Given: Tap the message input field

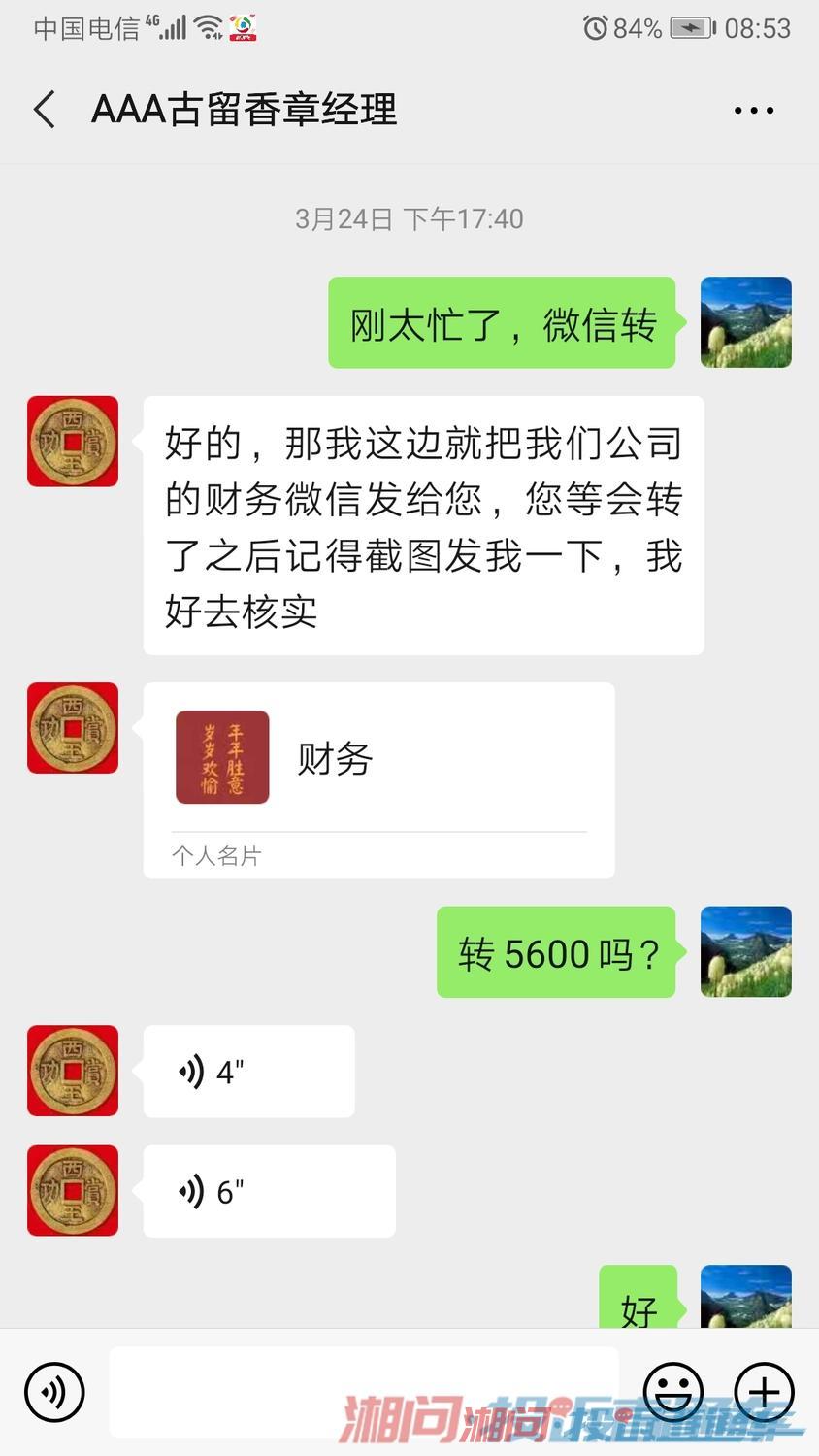Looking at the screenshot, I should [364, 1390].
